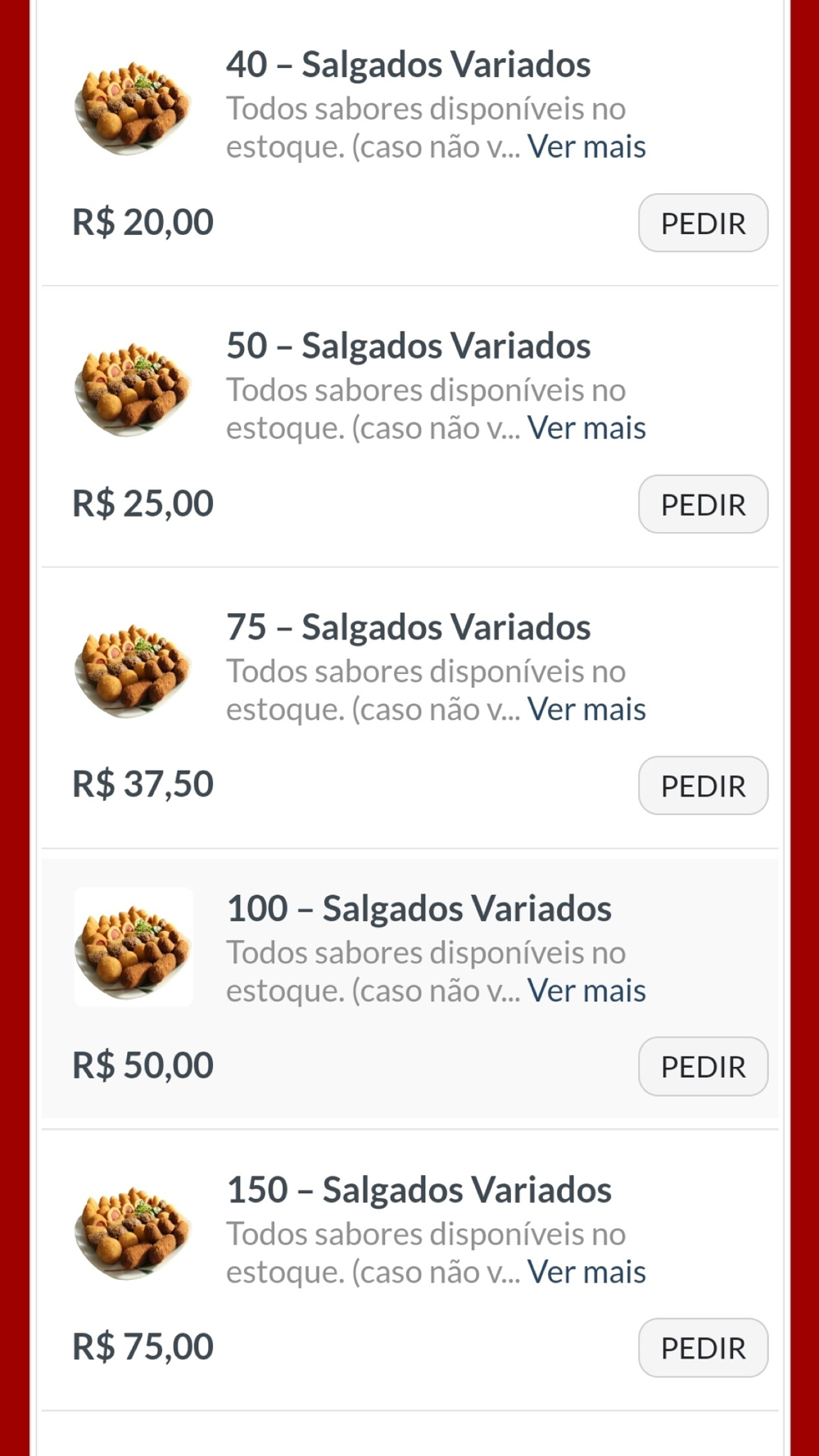
Task: Open the 100 – Salgados Variados product image
Action: 133,947
